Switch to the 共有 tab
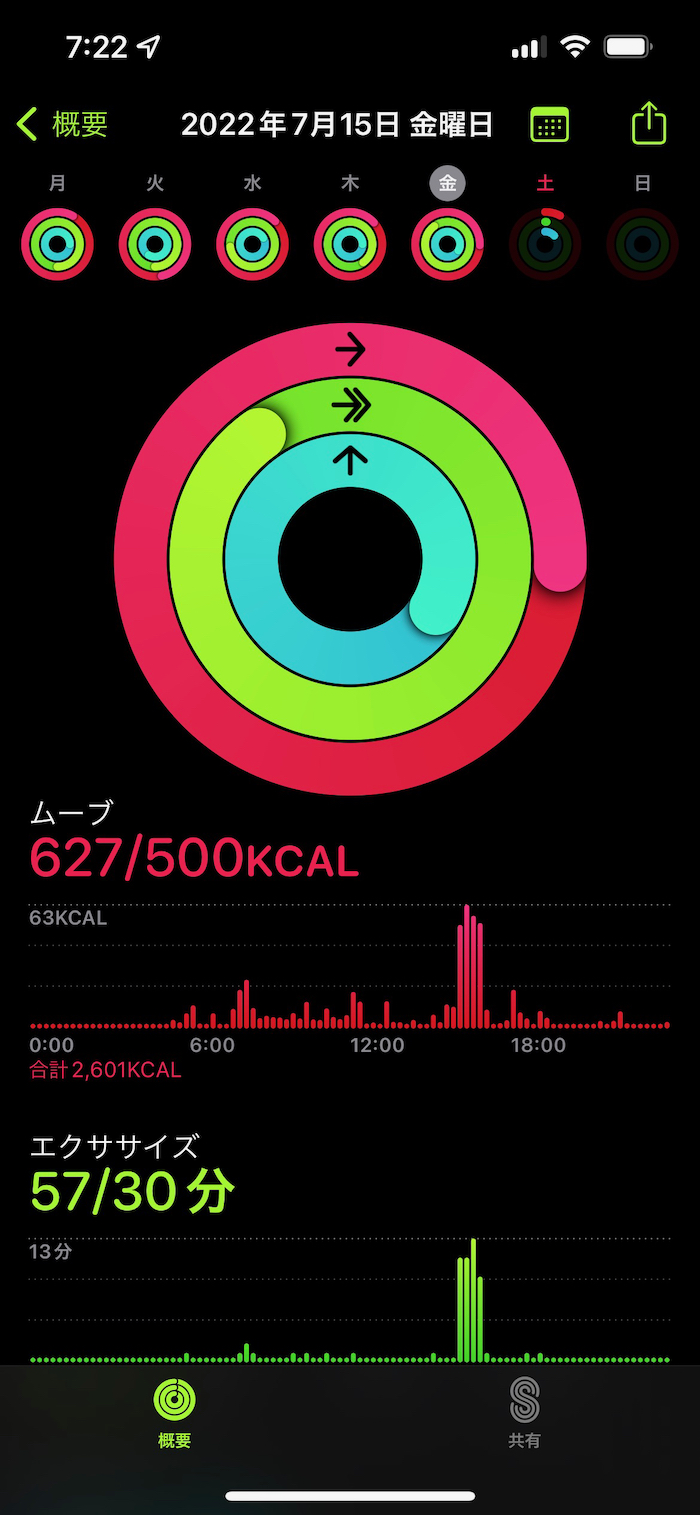700x1515 pixels. point(524,1412)
